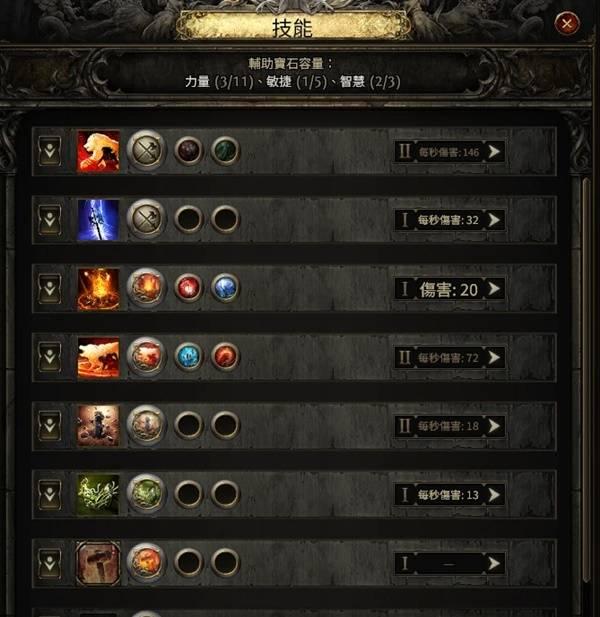Choose the green skill icon beside 每秒傷害: 13
This screenshot has height=617, width=600.
pyautogui.click(x=98, y=494)
